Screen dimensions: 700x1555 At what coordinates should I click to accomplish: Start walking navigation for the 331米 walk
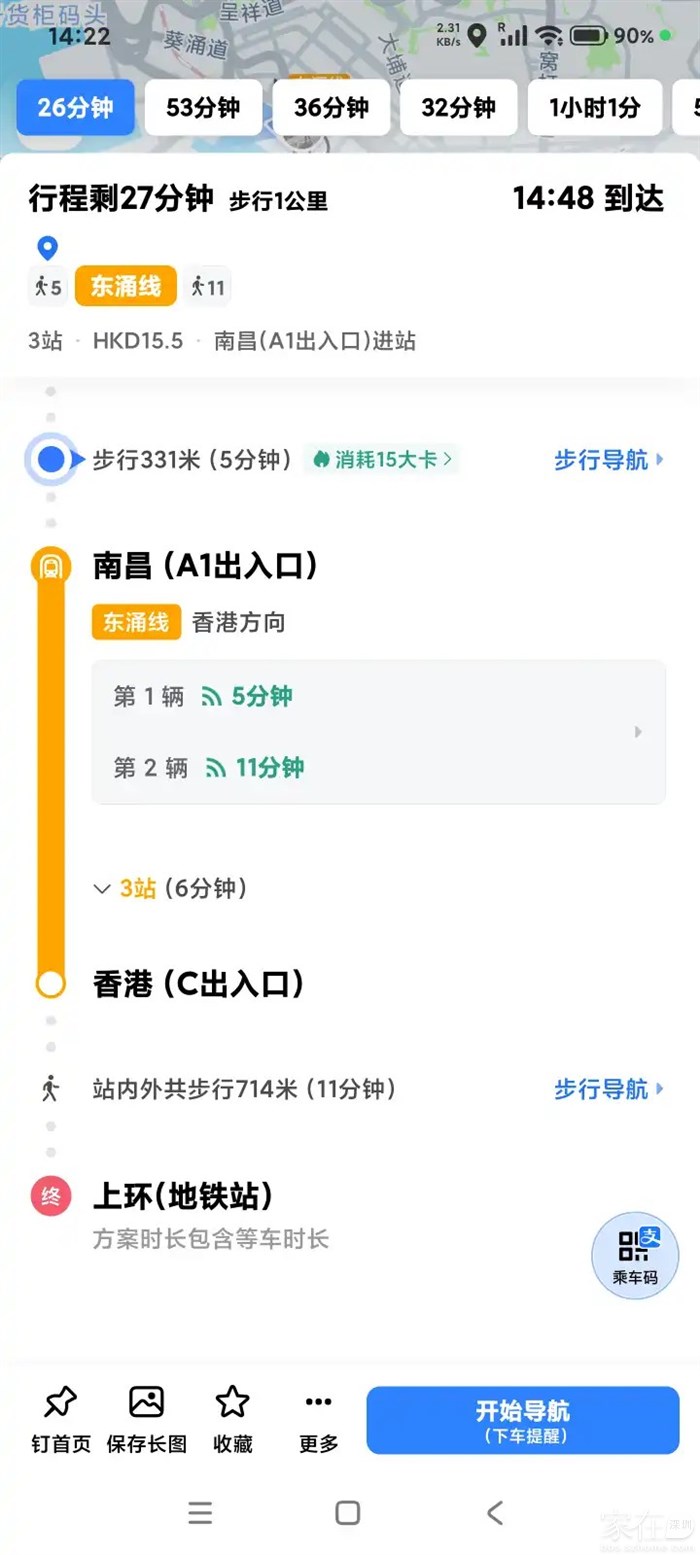pos(608,460)
